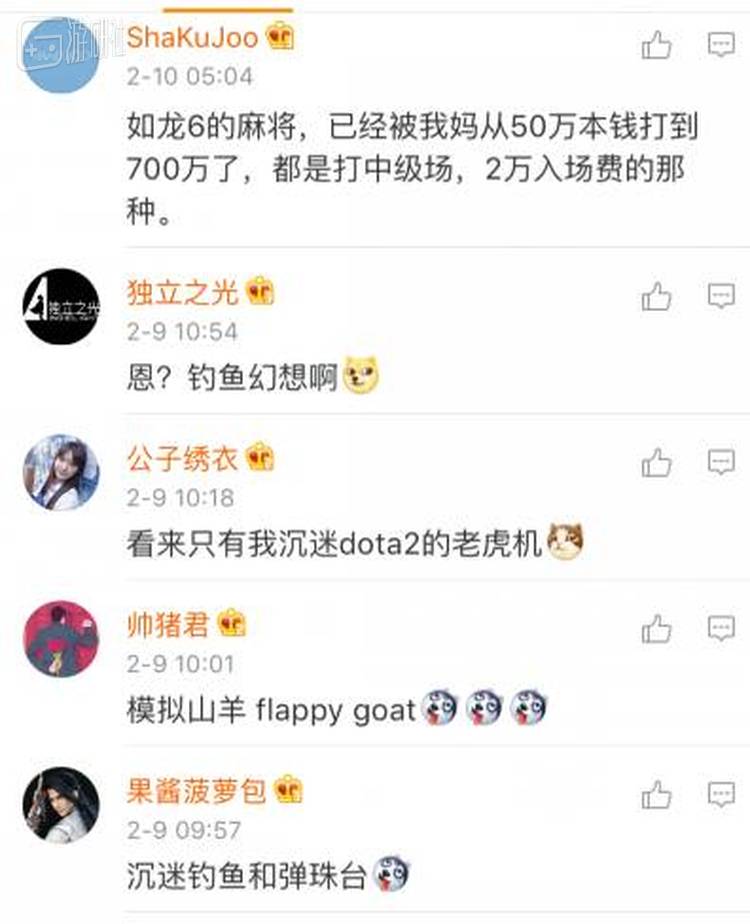
Task: Reply to 果酱菠萝包's comment
Action: pyautogui.click(x=721, y=796)
